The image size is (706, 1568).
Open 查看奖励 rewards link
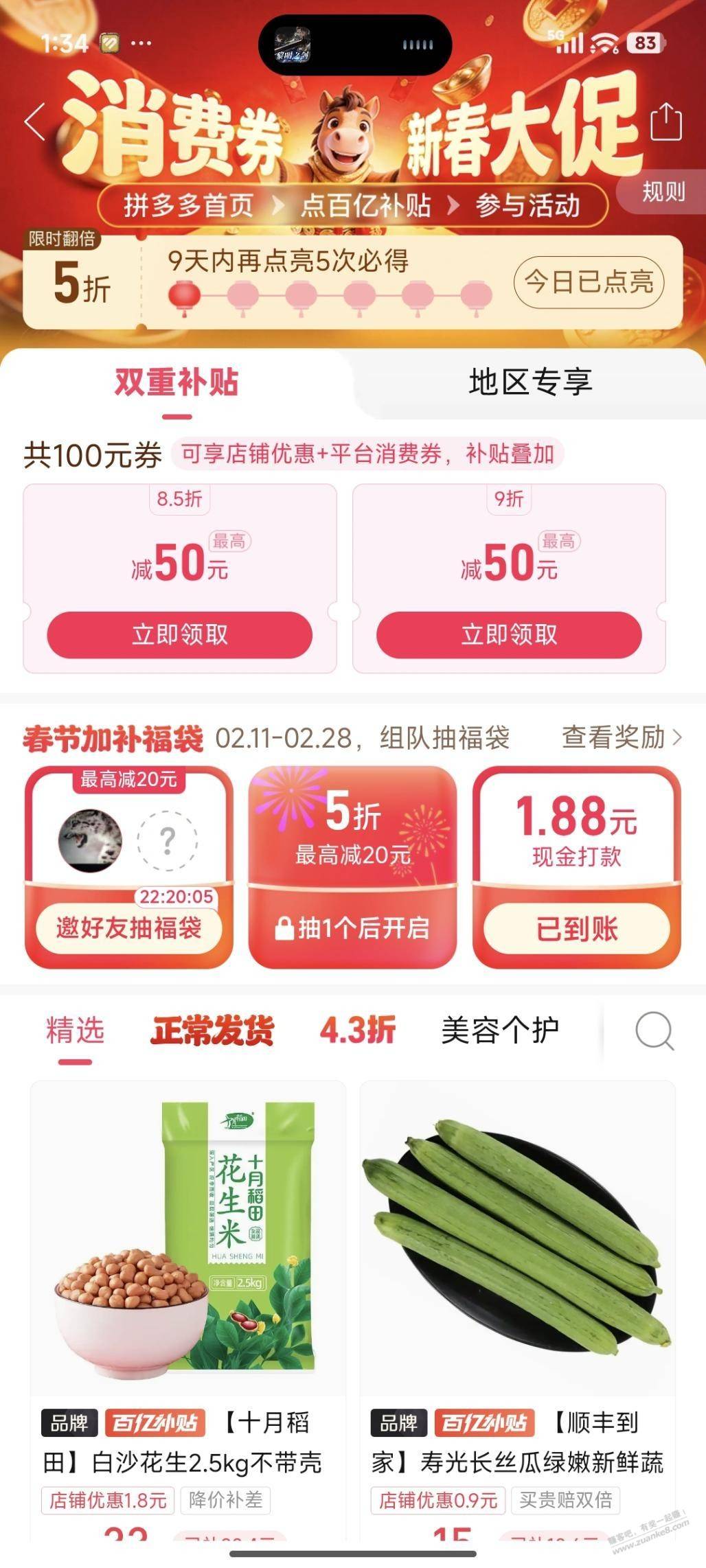pyautogui.click(x=622, y=737)
